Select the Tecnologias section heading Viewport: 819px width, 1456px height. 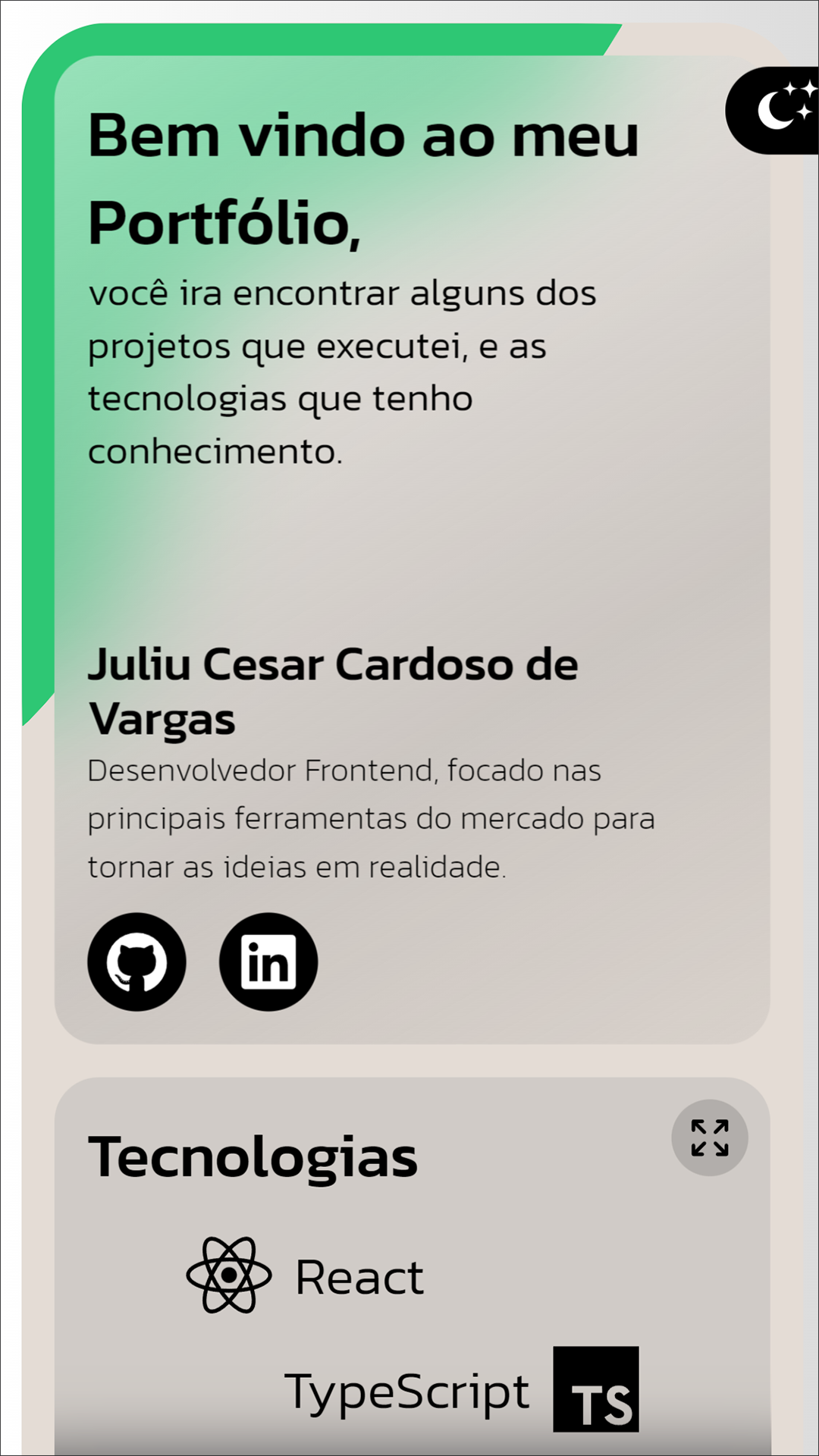[253, 1155]
